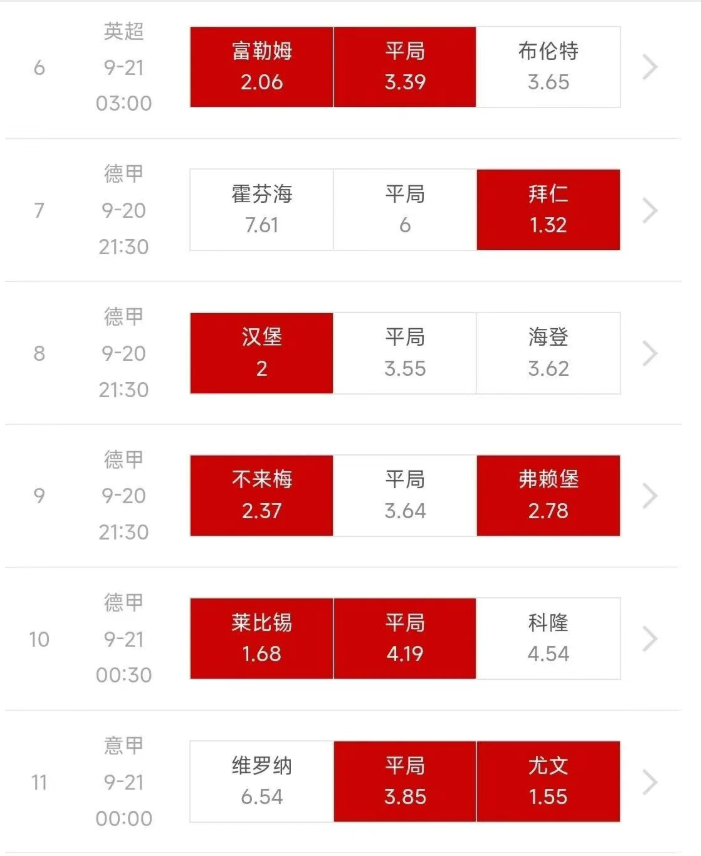Image resolution: width=701 pixels, height=856 pixels.
Task: Choose 平局 3.64 in 不来梅 vs 弗赖堡
Action: pyautogui.click(x=405, y=495)
